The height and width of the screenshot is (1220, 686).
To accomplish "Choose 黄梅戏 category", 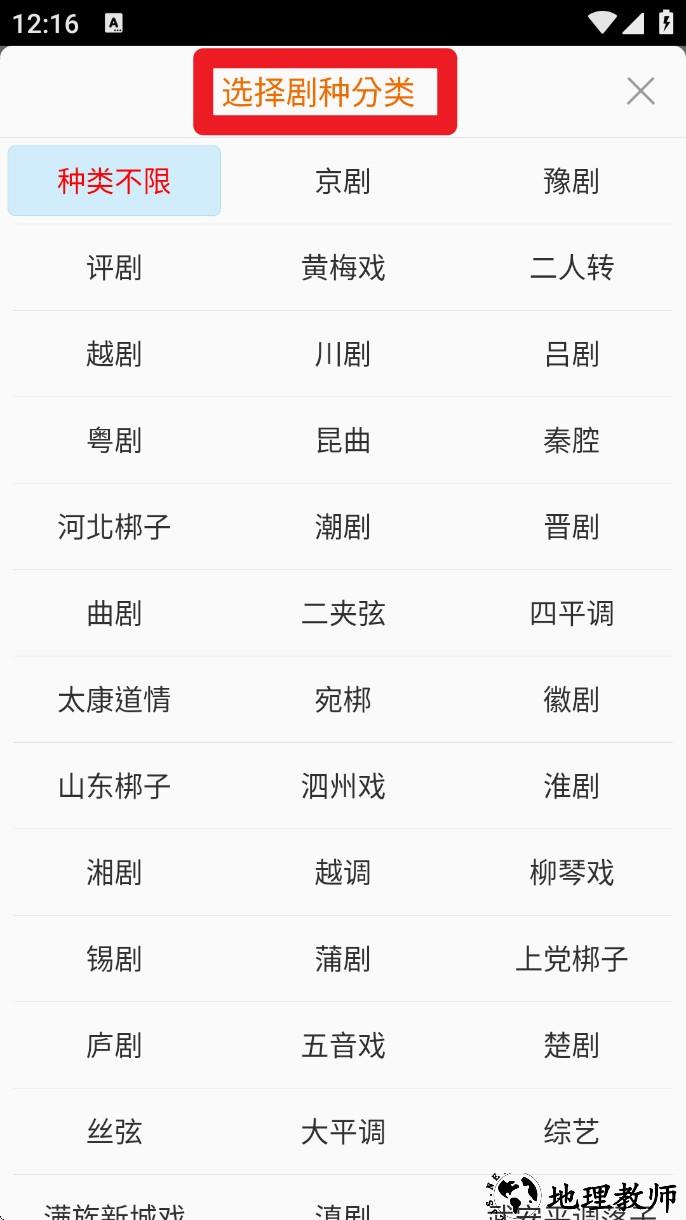I will 343,268.
